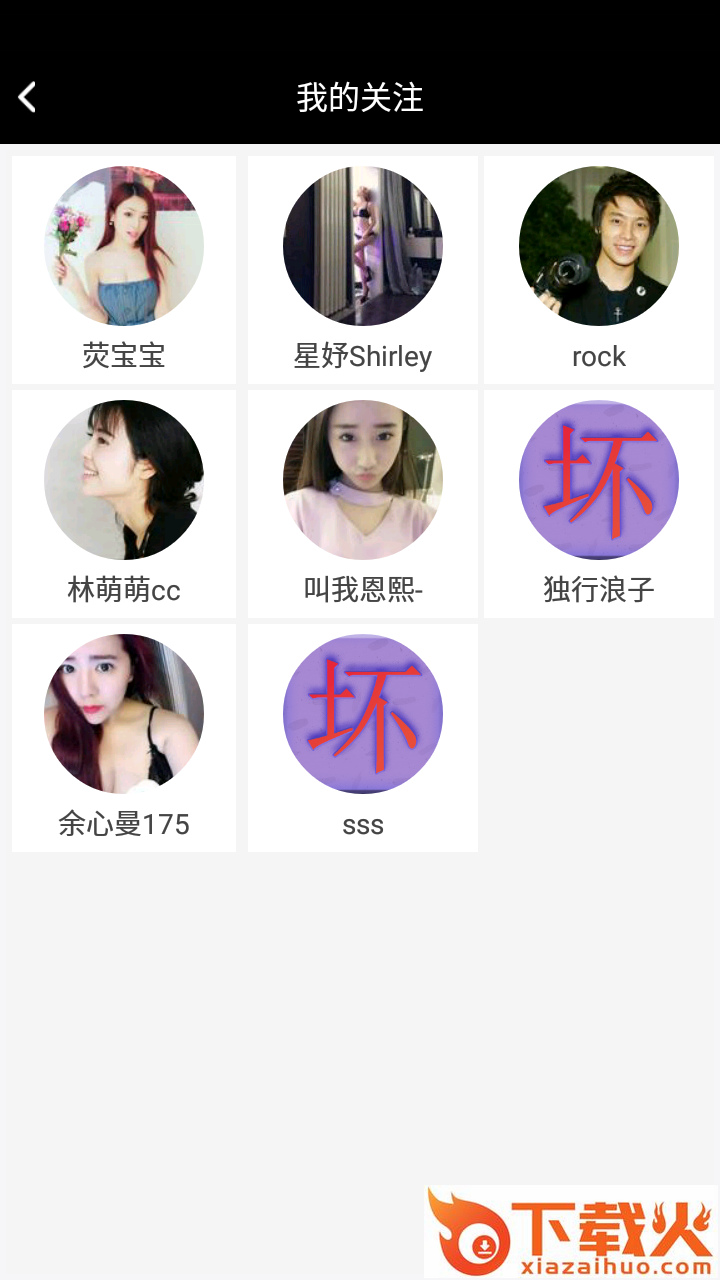Screen dimensions: 720x1280
Task: Open sss's purple 坏 avatar
Action: point(362,713)
